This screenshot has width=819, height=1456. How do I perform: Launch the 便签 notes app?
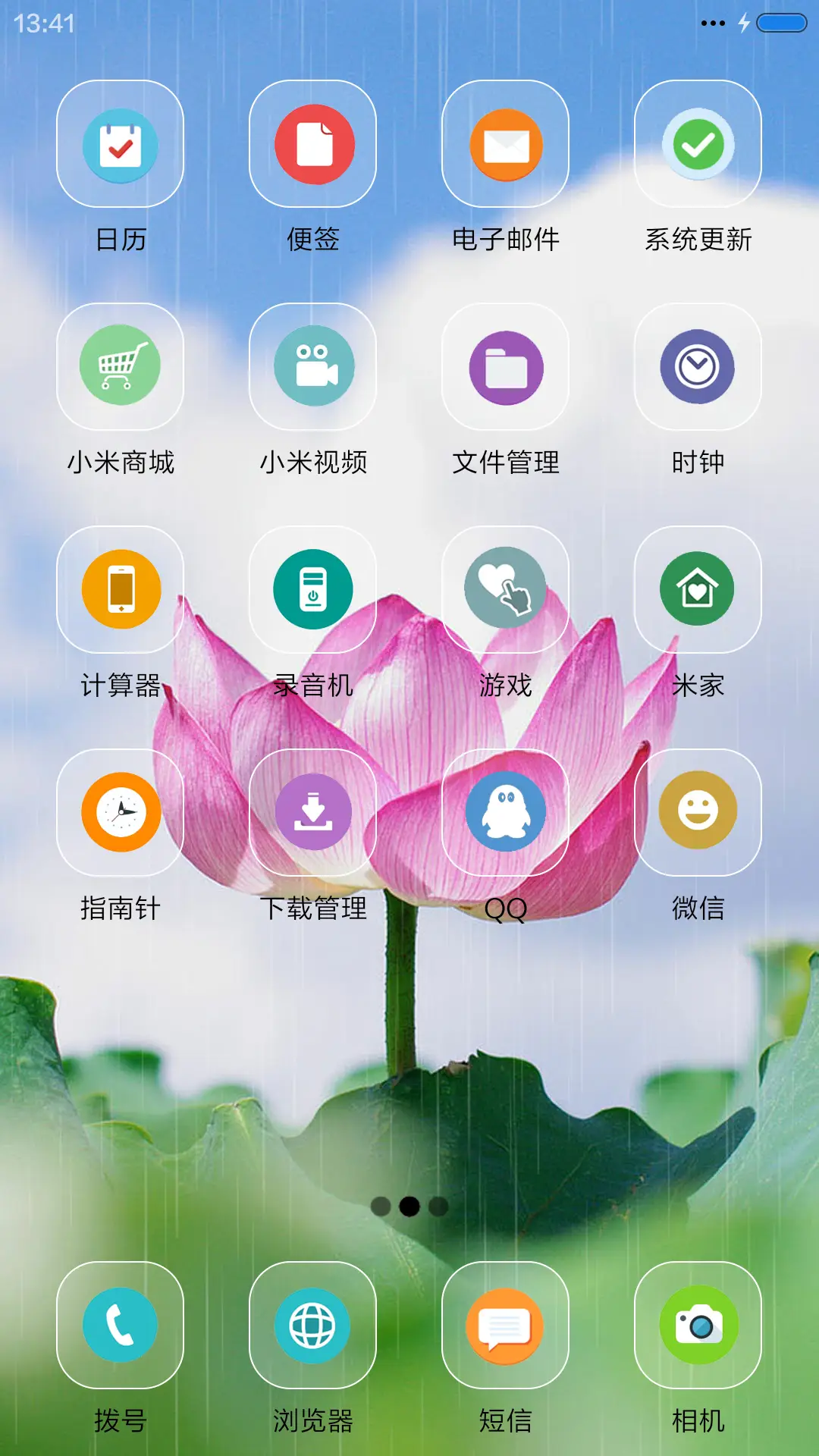pos(312,146)
